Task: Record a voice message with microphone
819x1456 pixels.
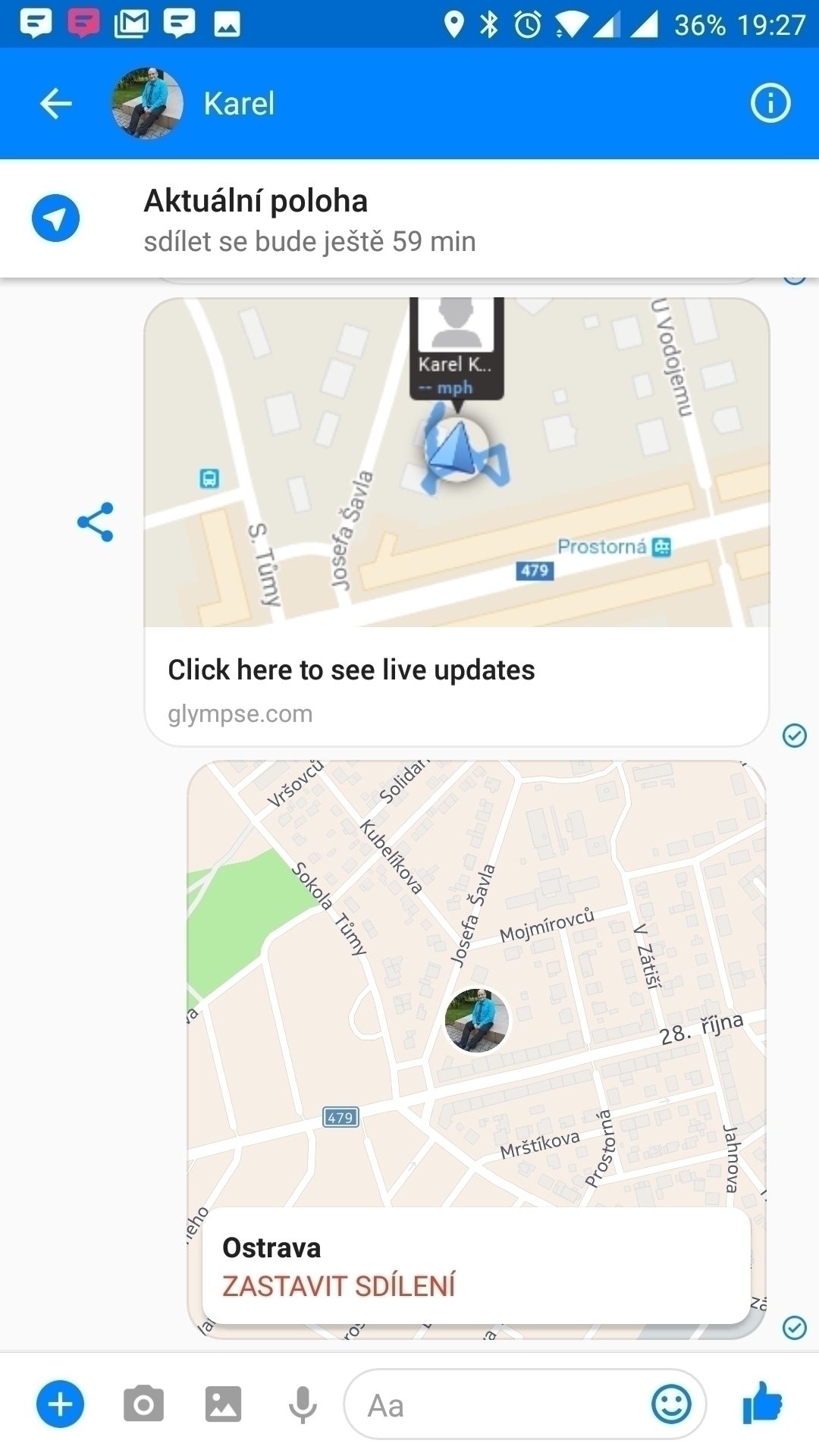Action: click(303, 1405)
